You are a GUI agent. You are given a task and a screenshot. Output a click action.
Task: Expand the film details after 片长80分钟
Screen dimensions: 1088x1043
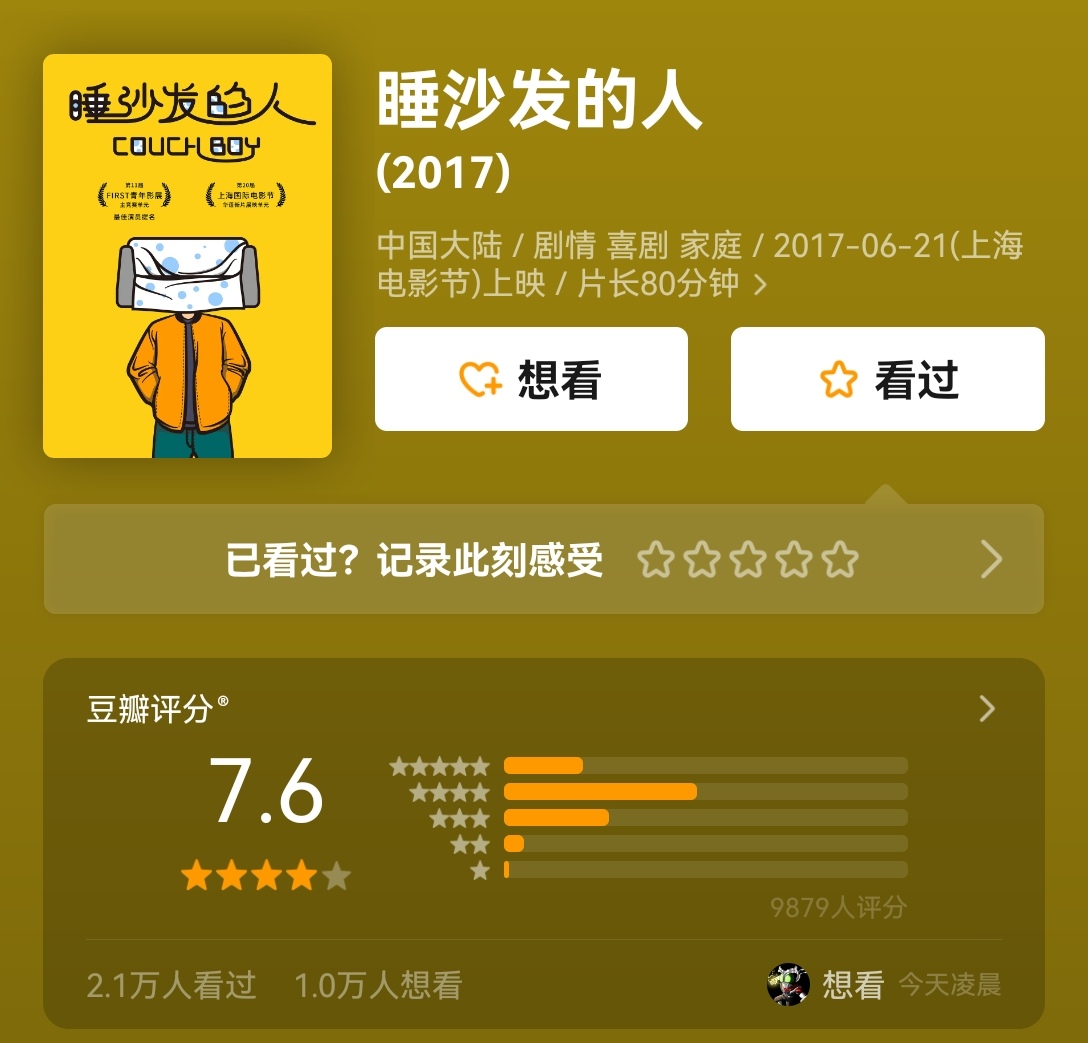coord(760,285)
